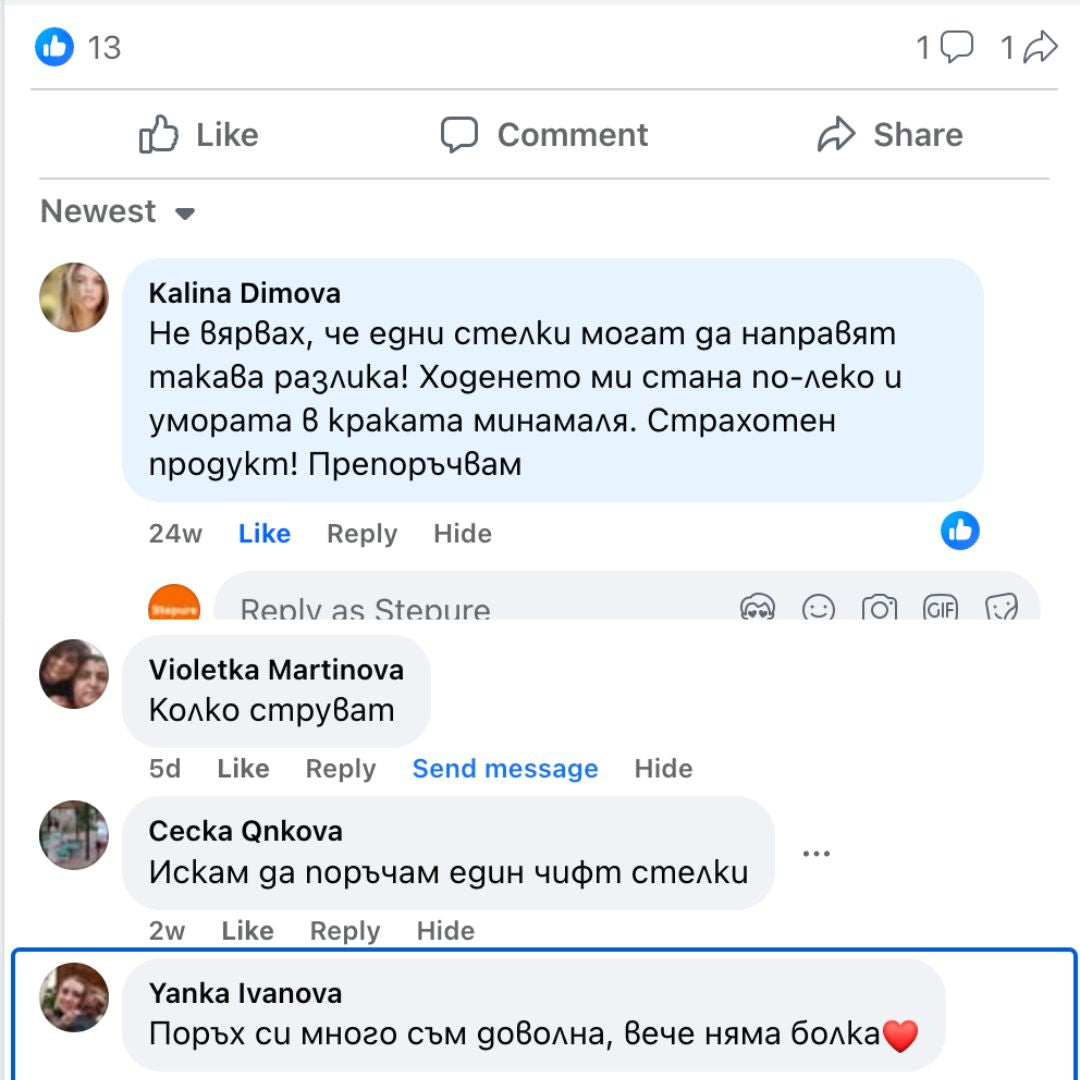Image resolution: width=1080 pixels, height=1080 pixels.
Task: Comment on the post
Action: pyautogui.click(x=545, y=135)
